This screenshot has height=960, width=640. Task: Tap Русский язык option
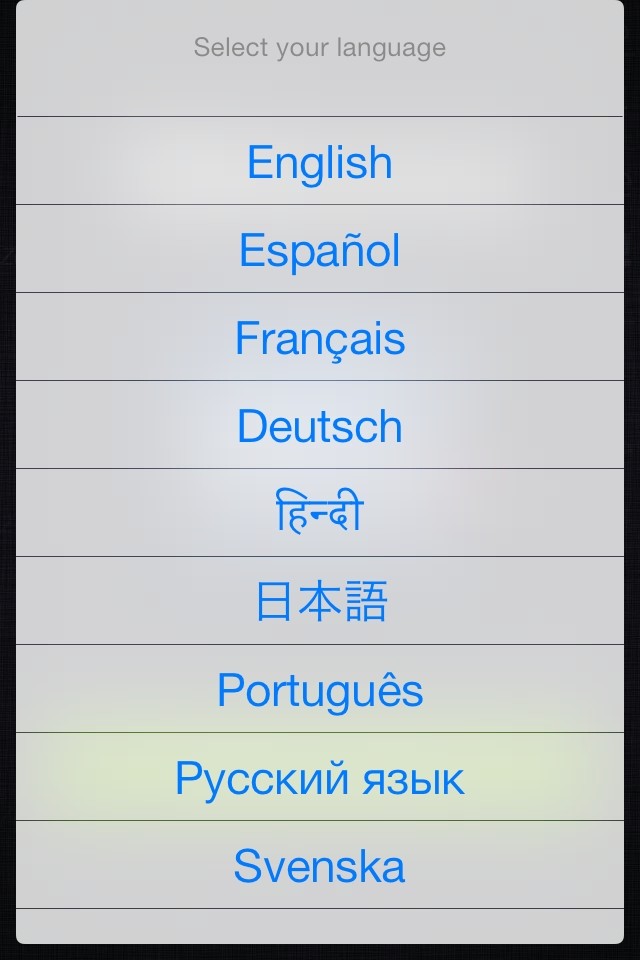coord(320,778)
